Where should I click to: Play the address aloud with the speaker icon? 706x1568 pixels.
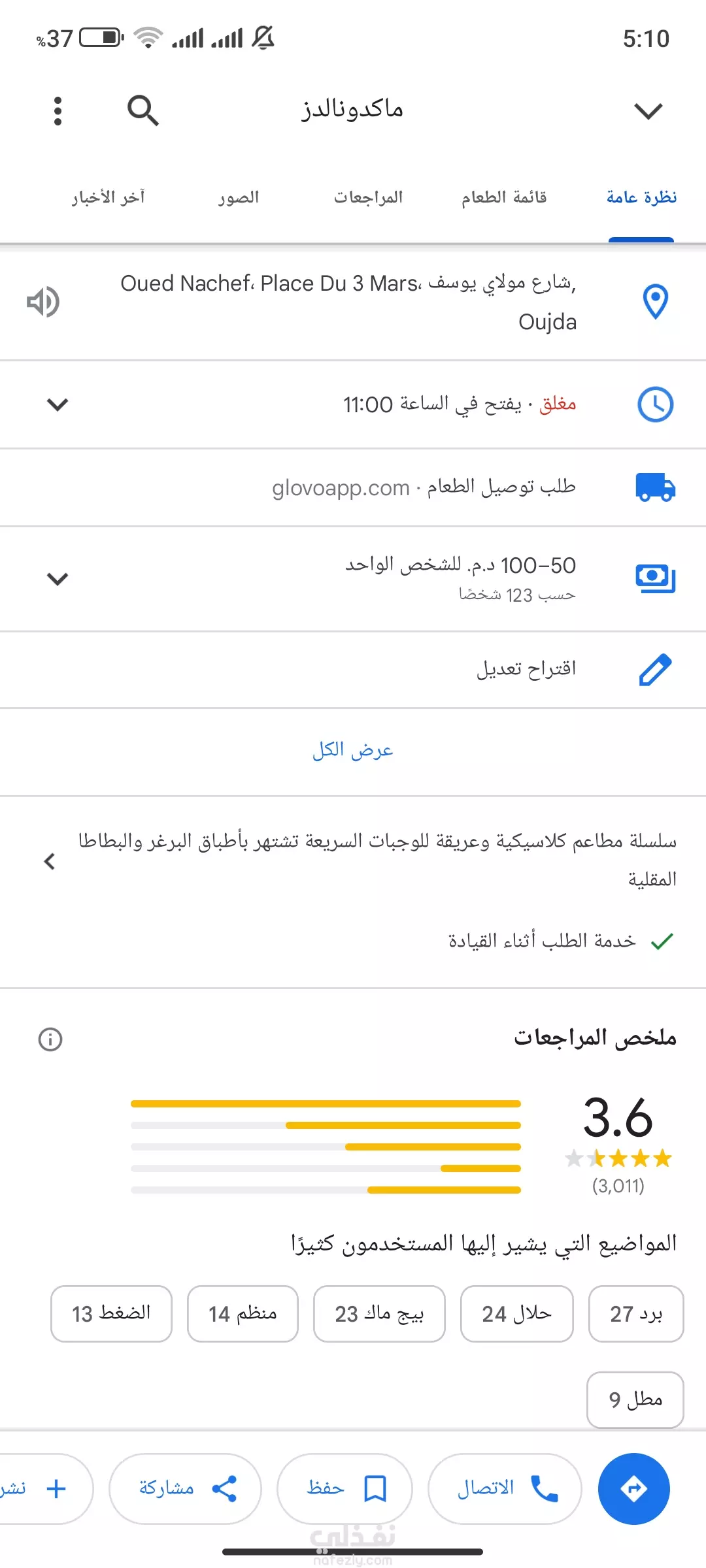tap(43, 302)
